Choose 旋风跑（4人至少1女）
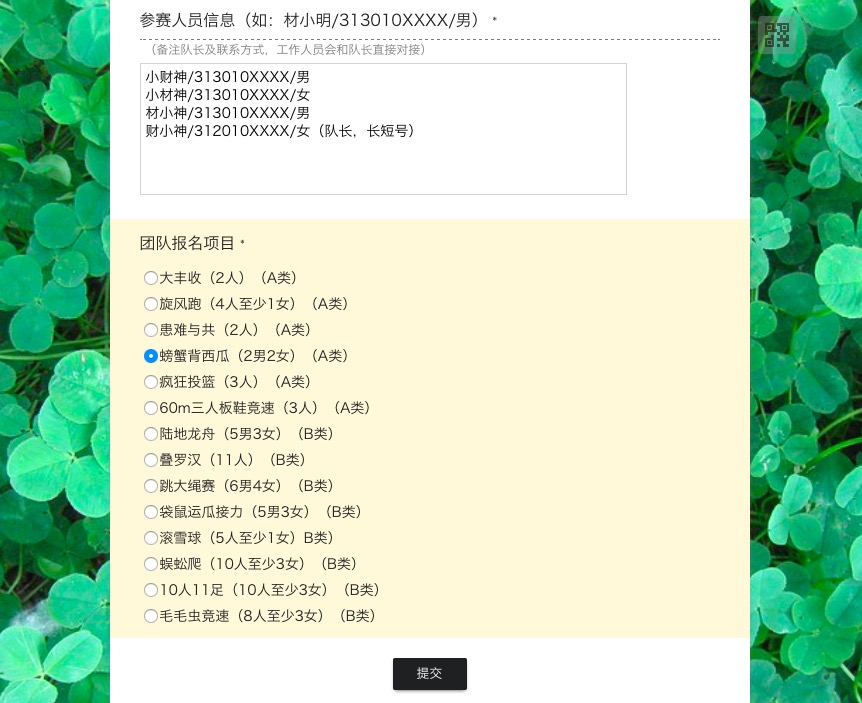The height and width of the screenshot is (703, 862). [151, 304]
